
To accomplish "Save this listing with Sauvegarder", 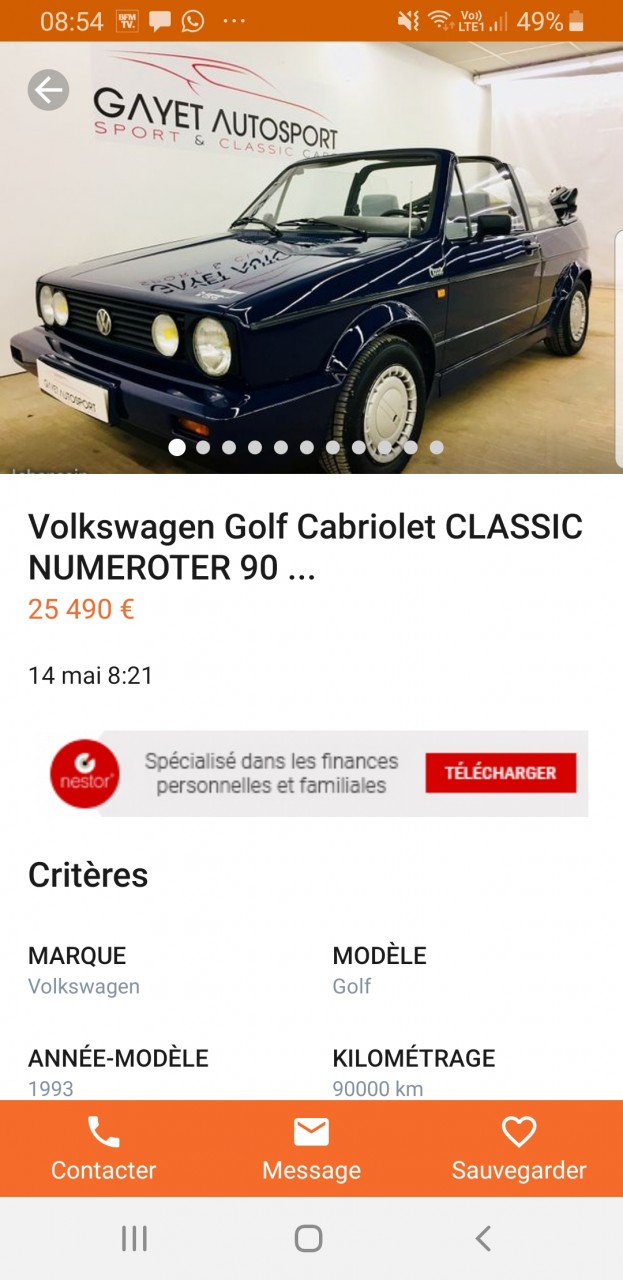I will [519, 1149].
